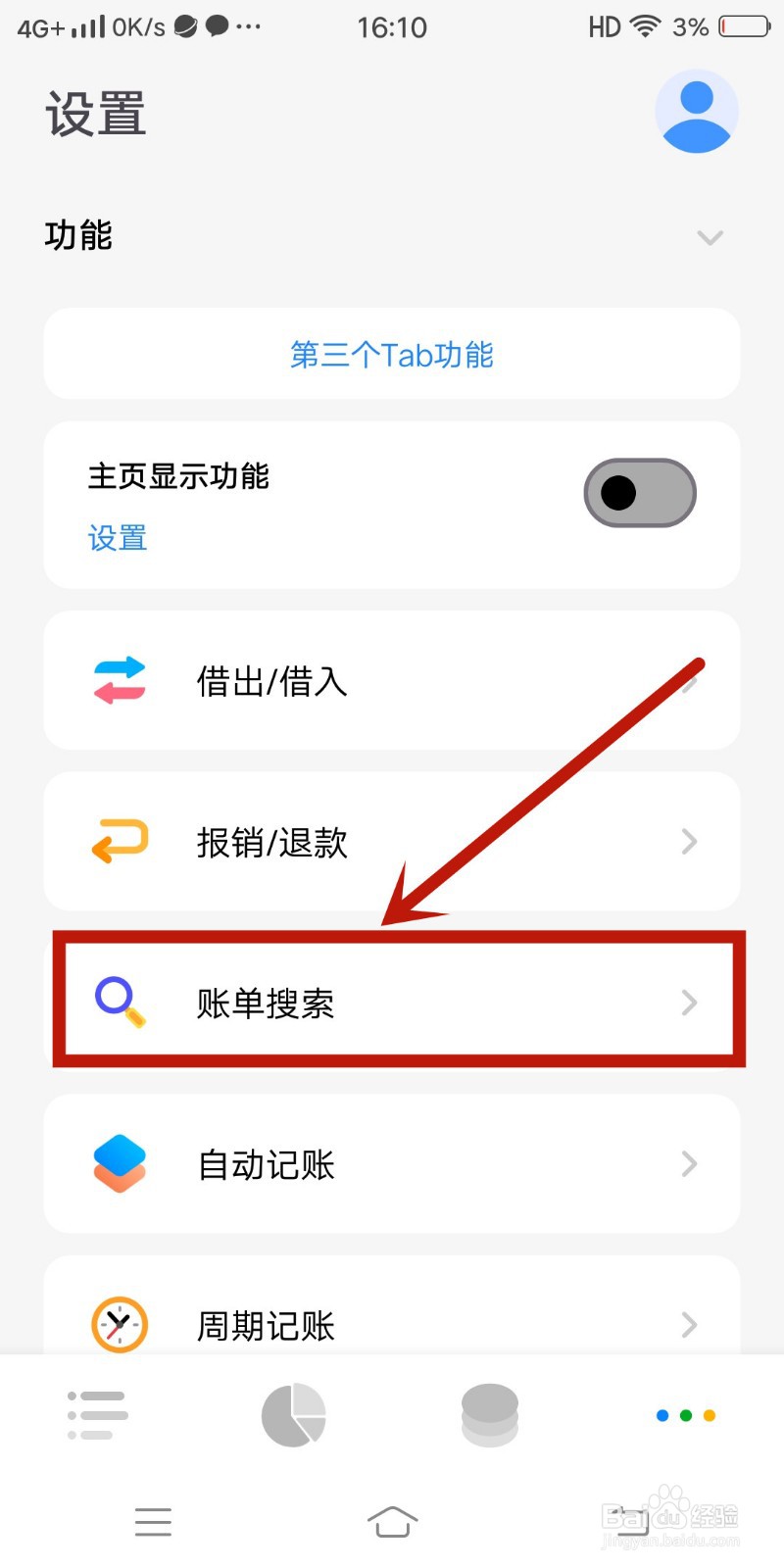Click the 自动记账 blue diamond icon

point(120,1163)
